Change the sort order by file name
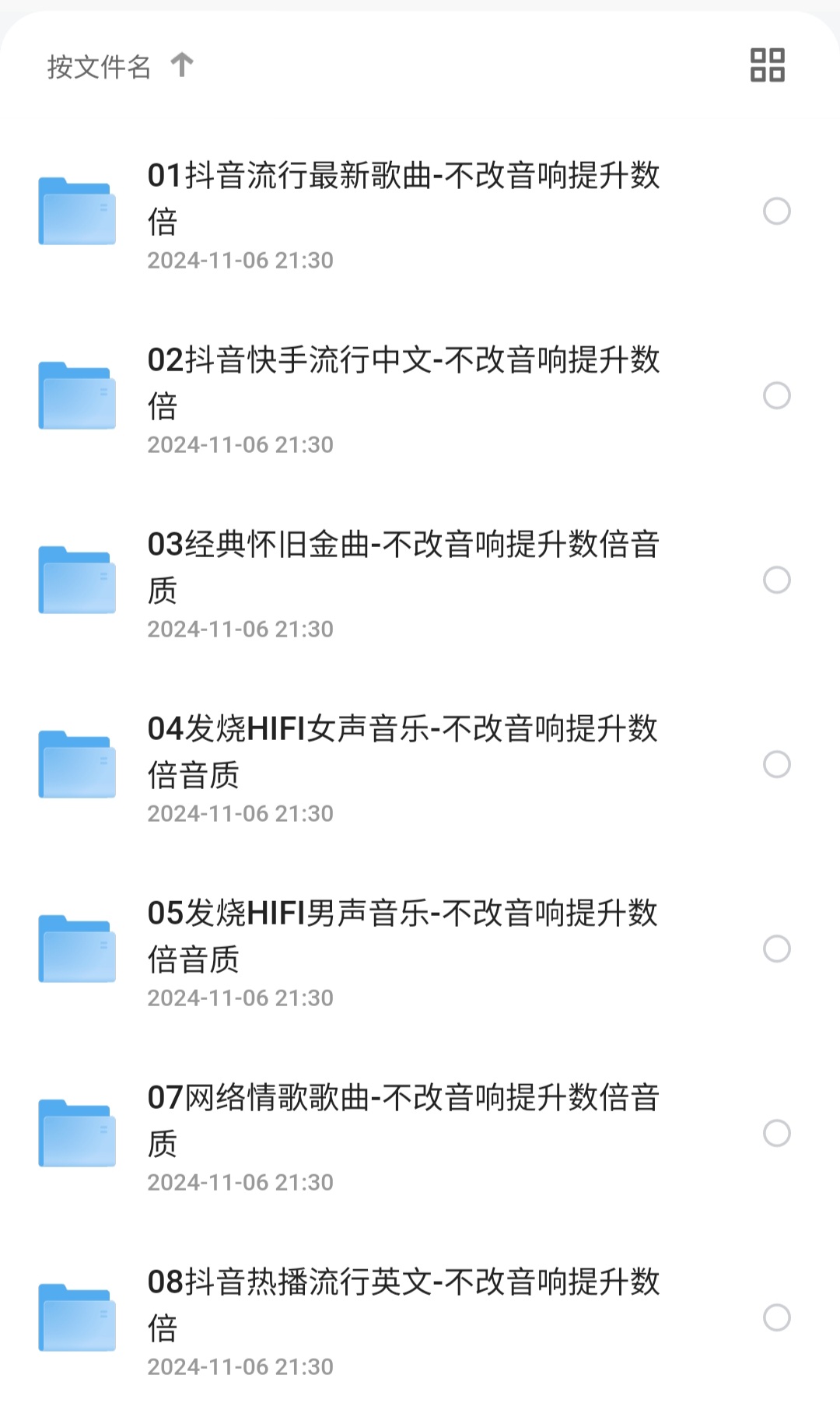This screenshot has width=840, height=1417. (120, 66)
